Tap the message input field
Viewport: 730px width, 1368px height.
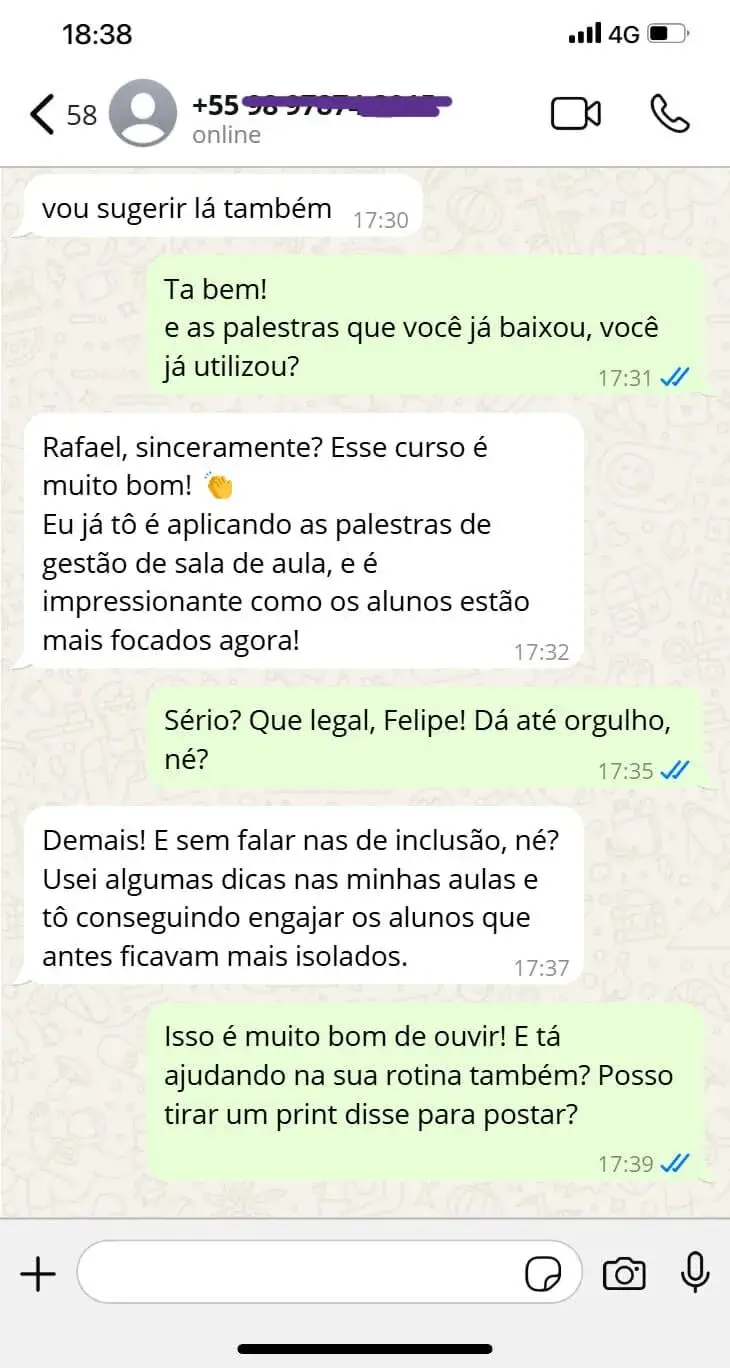pos(300,1274)
